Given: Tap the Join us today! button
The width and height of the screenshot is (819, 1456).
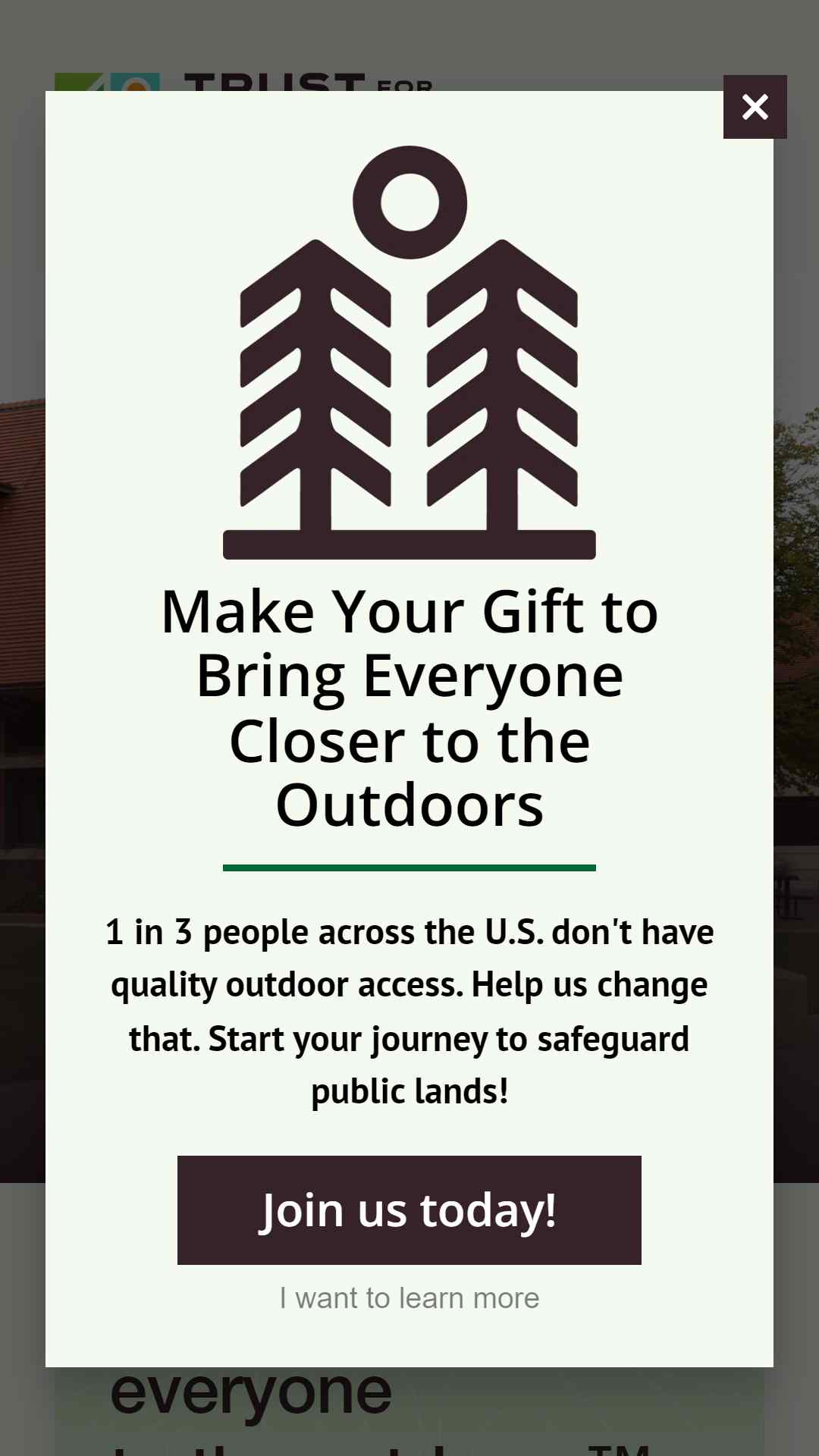Looking at the screenshot, I should coord(409,1210).
